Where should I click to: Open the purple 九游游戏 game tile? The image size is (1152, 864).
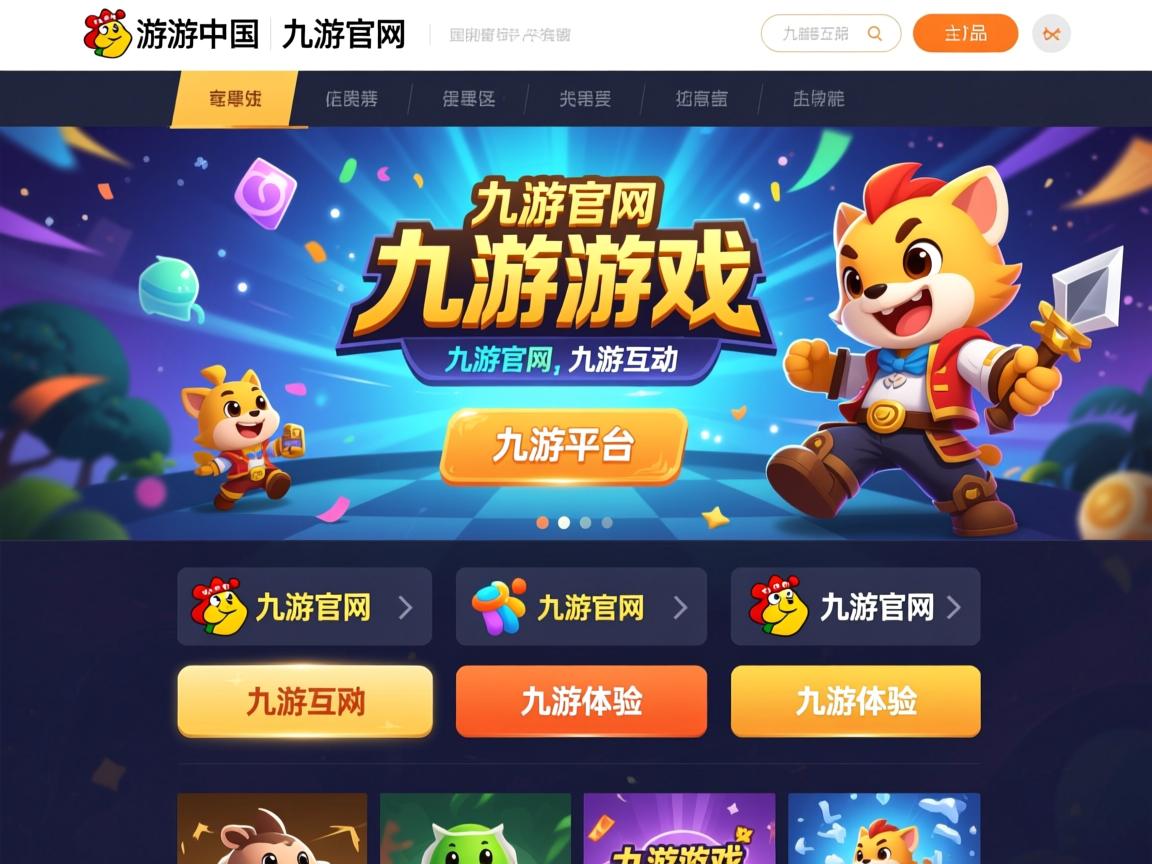click(679, 830)
